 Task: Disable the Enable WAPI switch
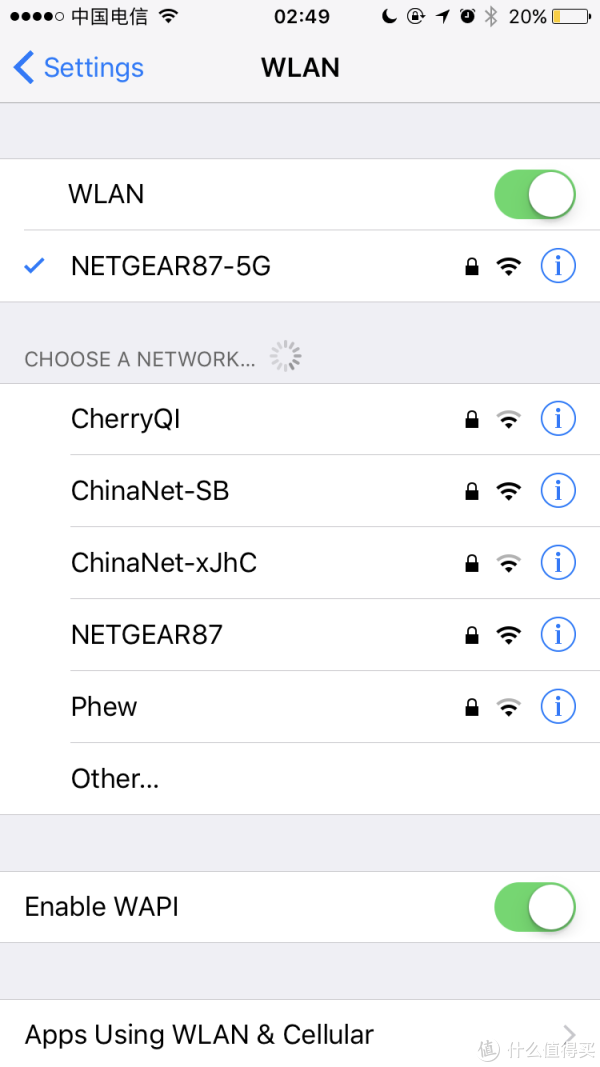[534, 907]
